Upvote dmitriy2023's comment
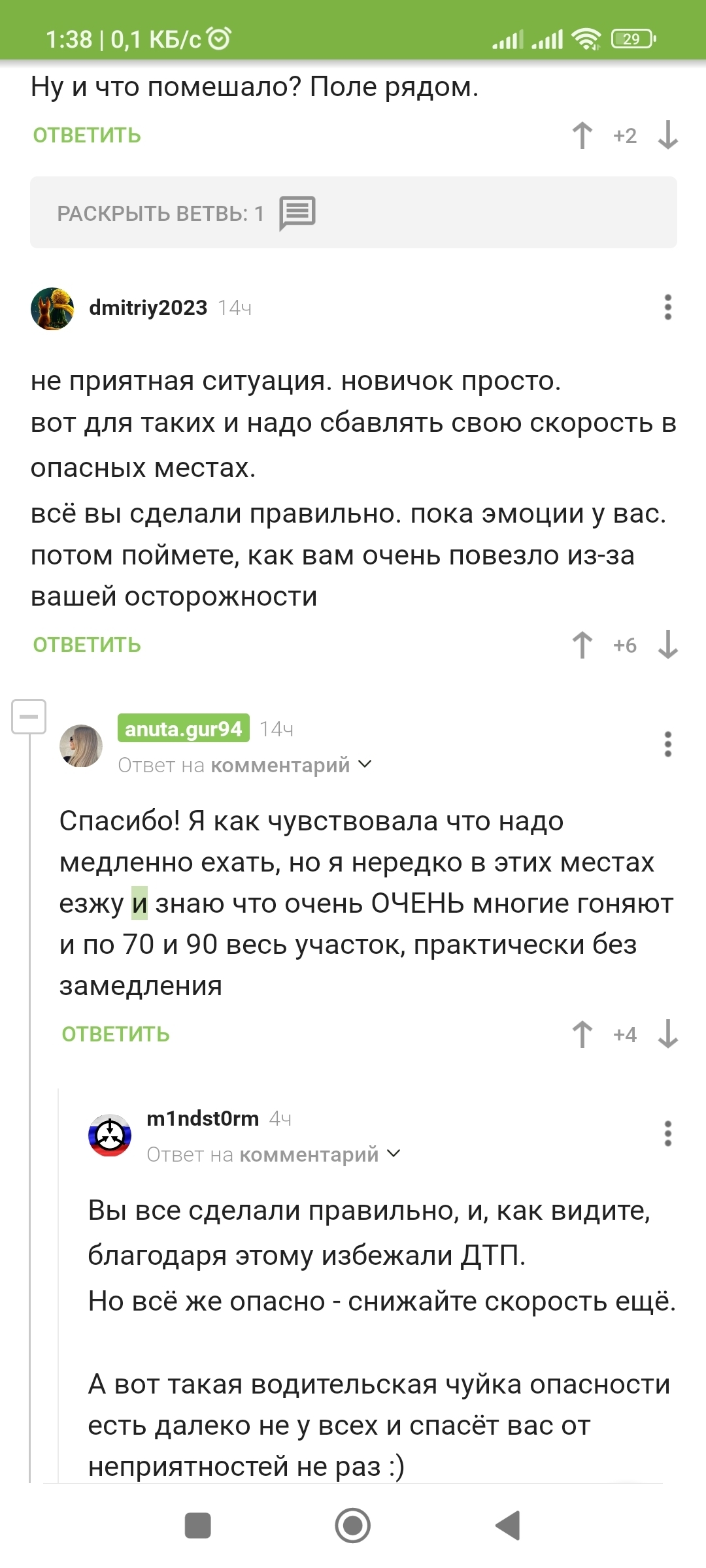Image resolution: width=706 pixels, height=1568 pixels. coord(582,645)
